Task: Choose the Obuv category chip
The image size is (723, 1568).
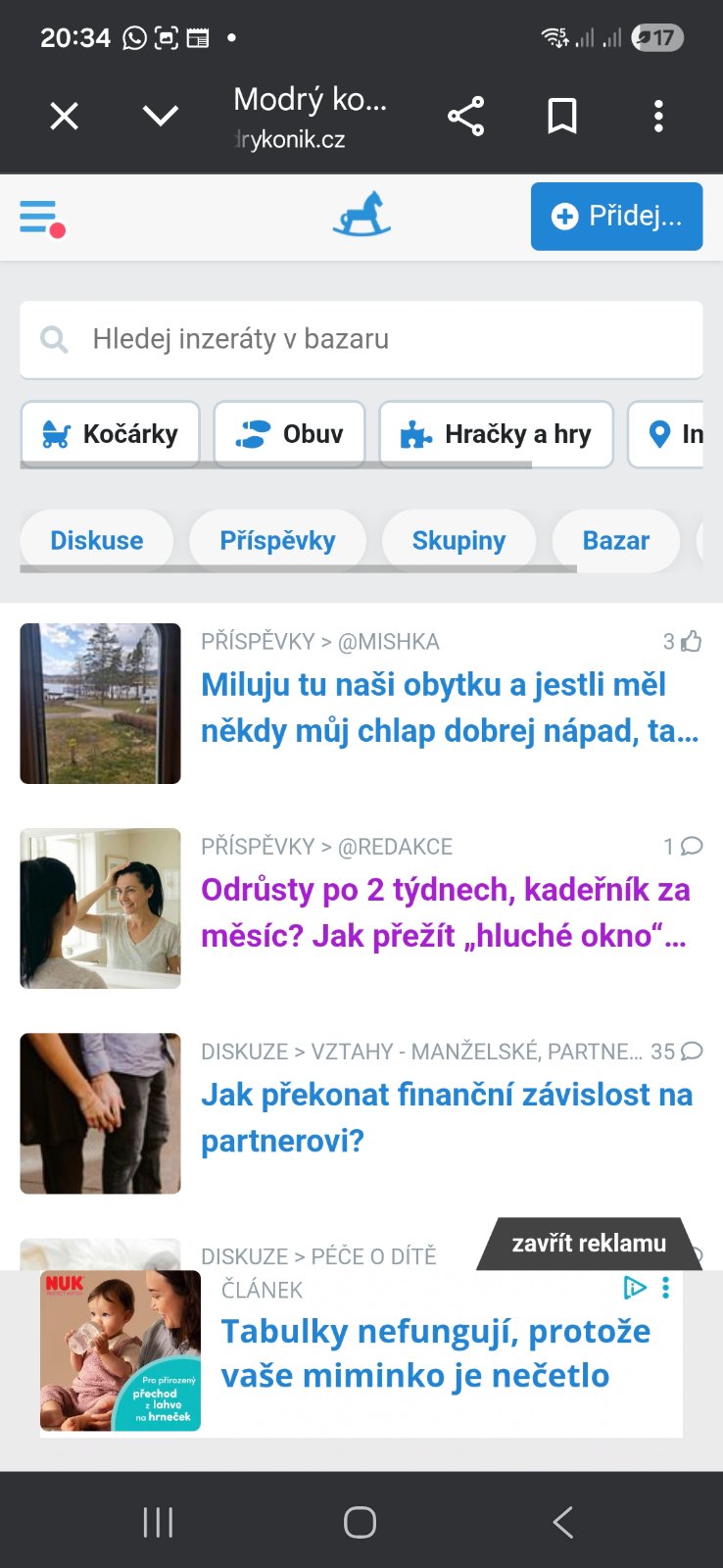Action: (x=290, y=434)
